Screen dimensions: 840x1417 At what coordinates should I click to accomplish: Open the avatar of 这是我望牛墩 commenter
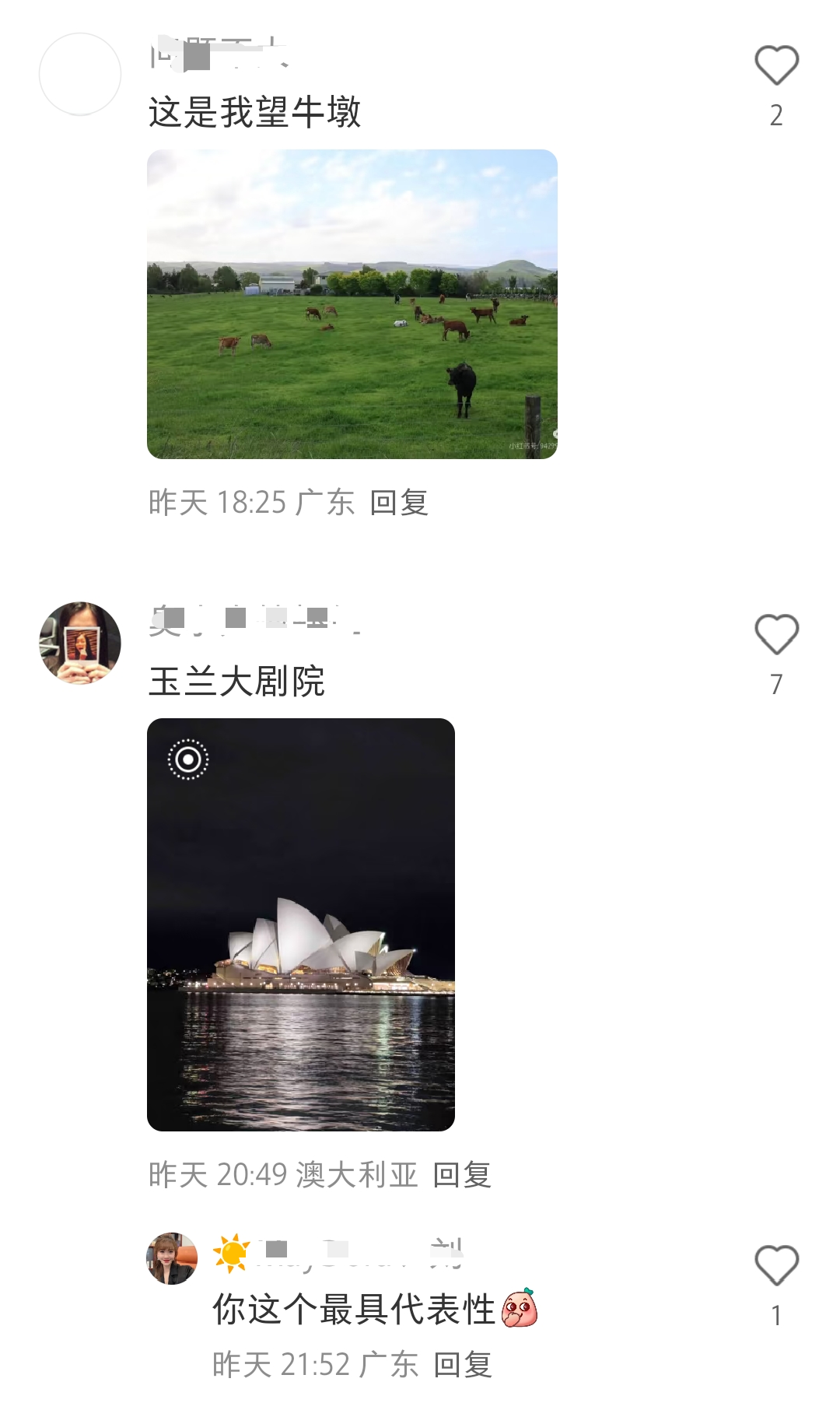(x=80, y=74)
